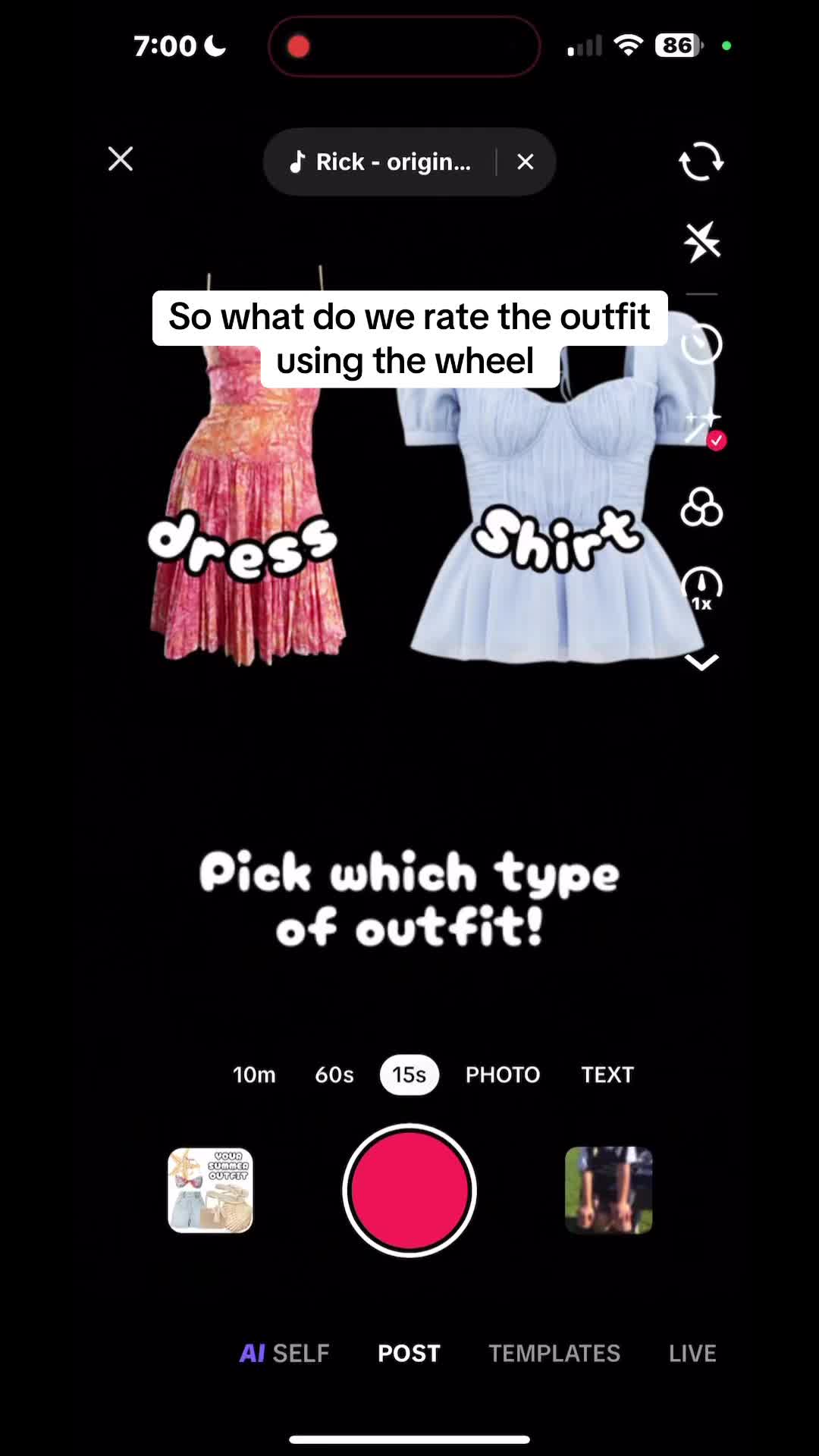The image size is (819, 1456).
Task: Close the camera screen
Action: tap(121, 159)
